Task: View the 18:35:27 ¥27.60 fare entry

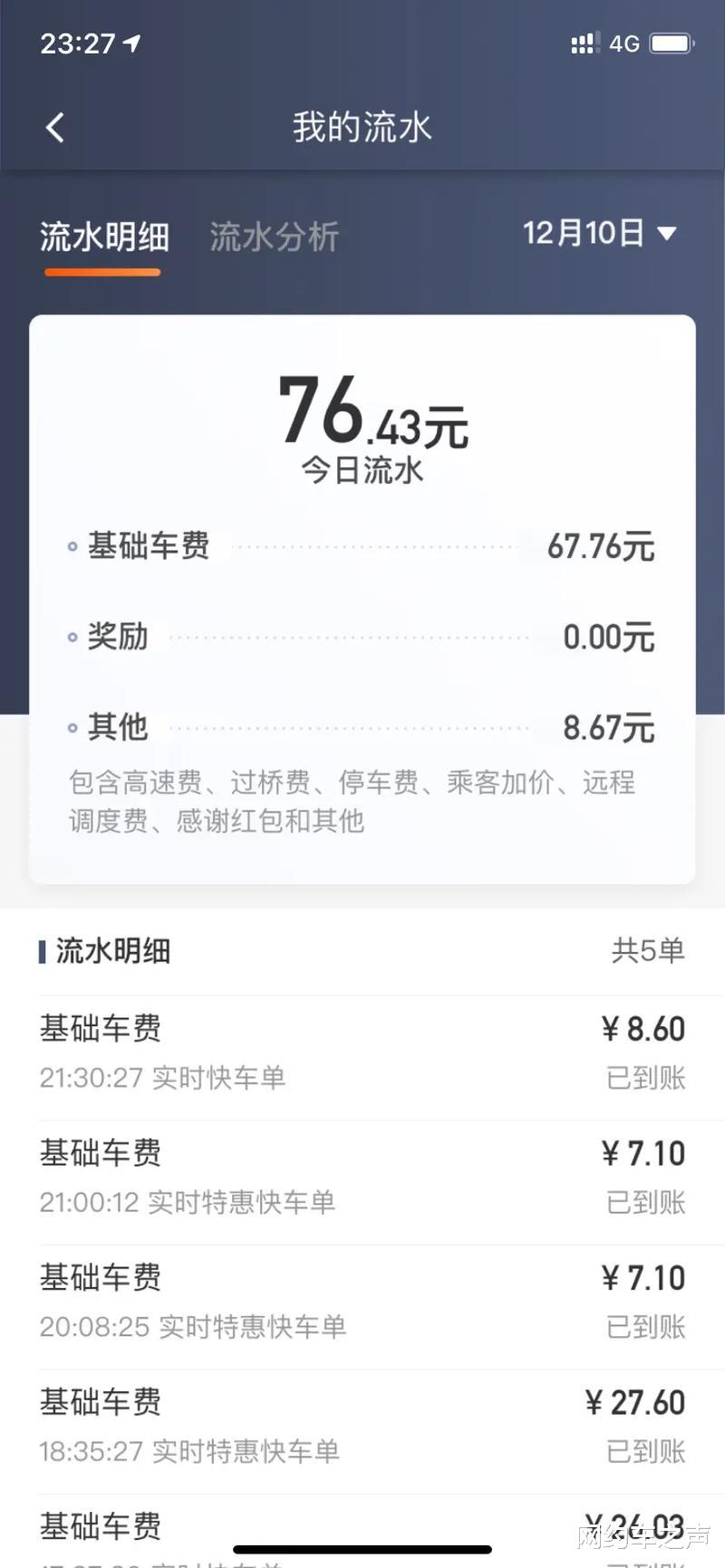Action: 362,1426
